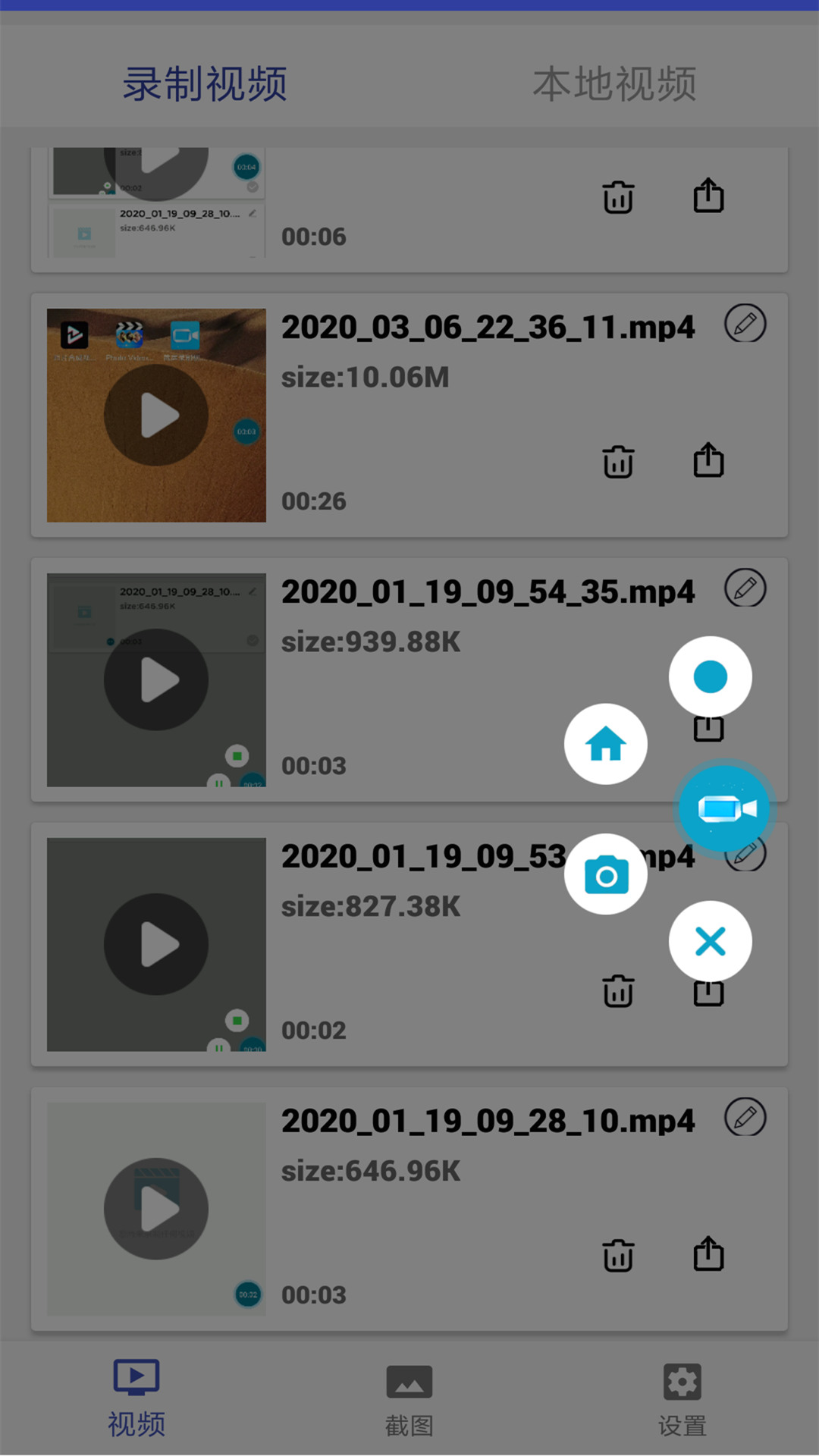Start recording with floating record button
The height and width of the screenshot is (1456, 819).
pyautogui.click(x=711, y=676)
